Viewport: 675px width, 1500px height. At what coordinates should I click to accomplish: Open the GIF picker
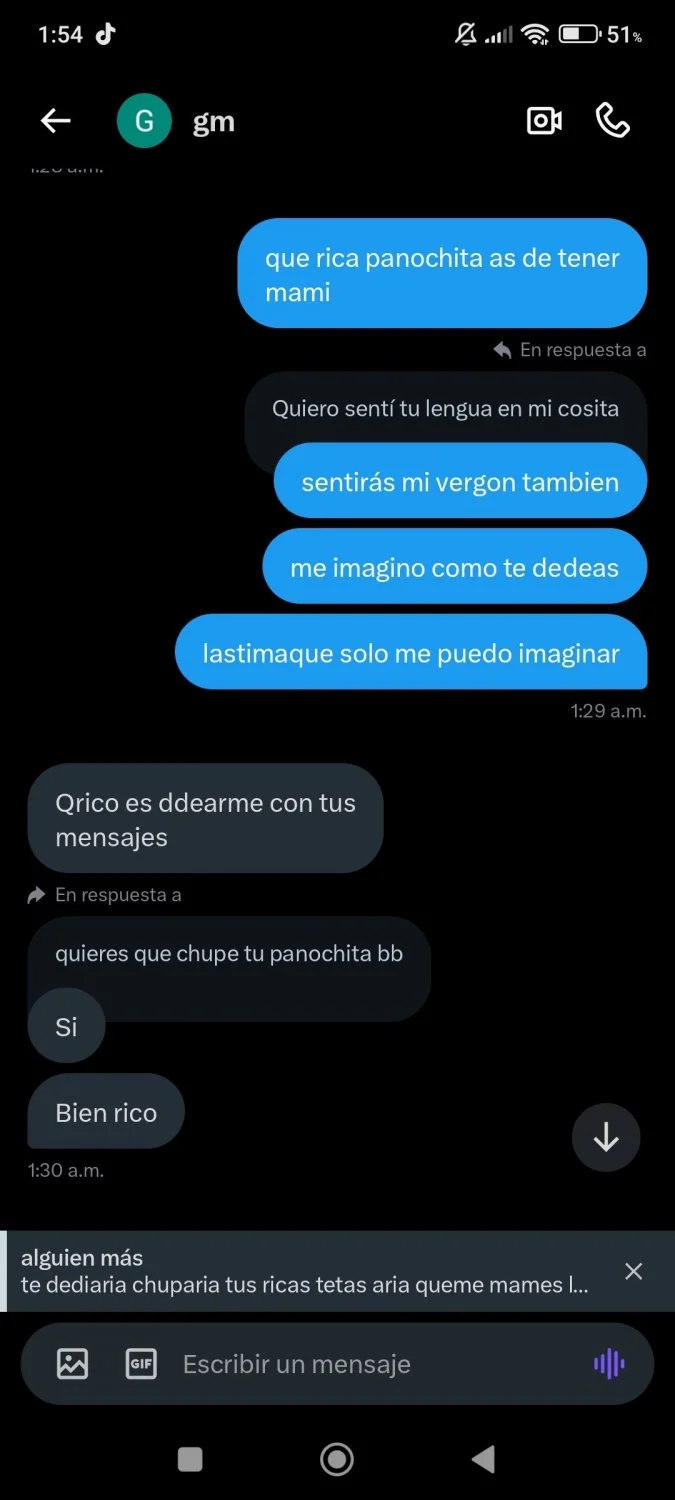tap(141, 1364)
